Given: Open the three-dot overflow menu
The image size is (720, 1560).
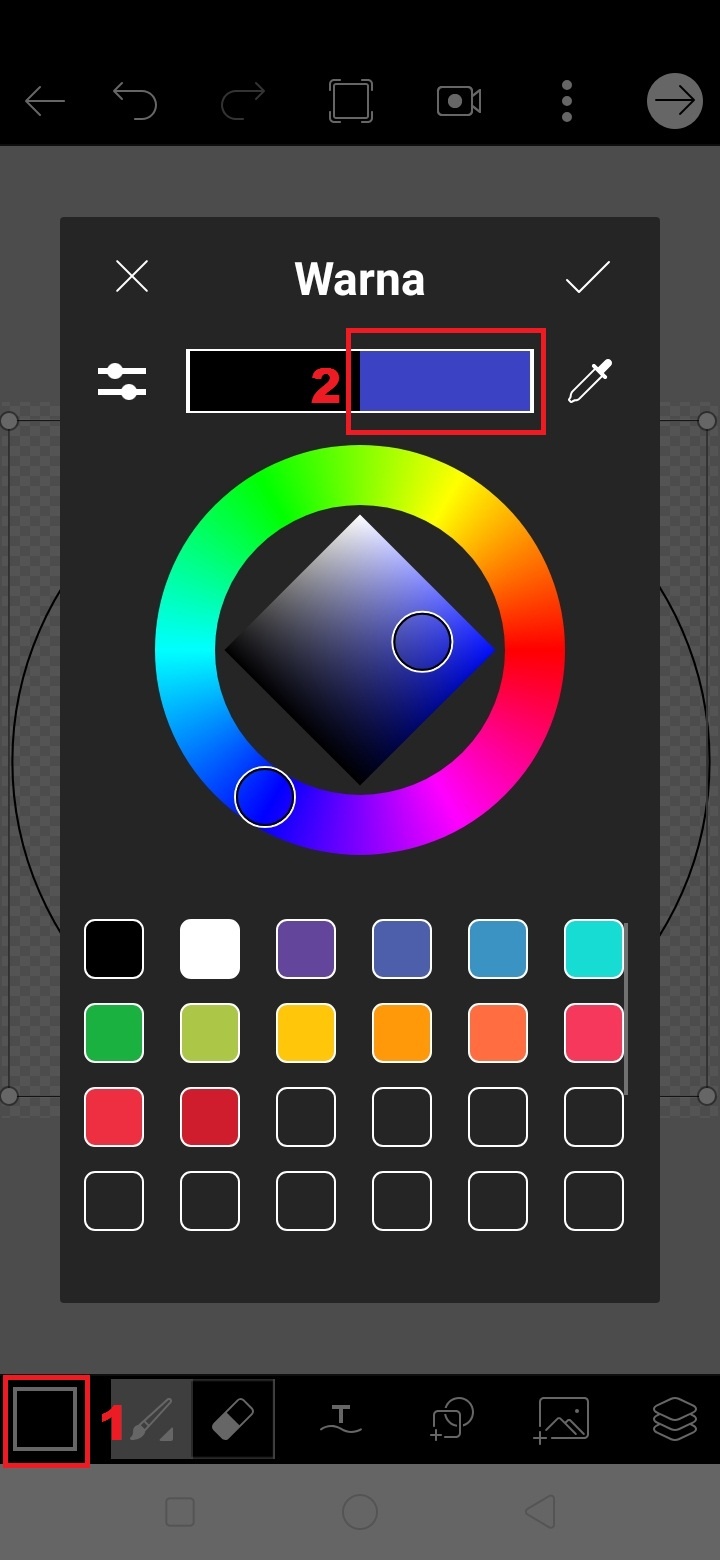Looking at the screenshot, I should [x=567, y=101].
